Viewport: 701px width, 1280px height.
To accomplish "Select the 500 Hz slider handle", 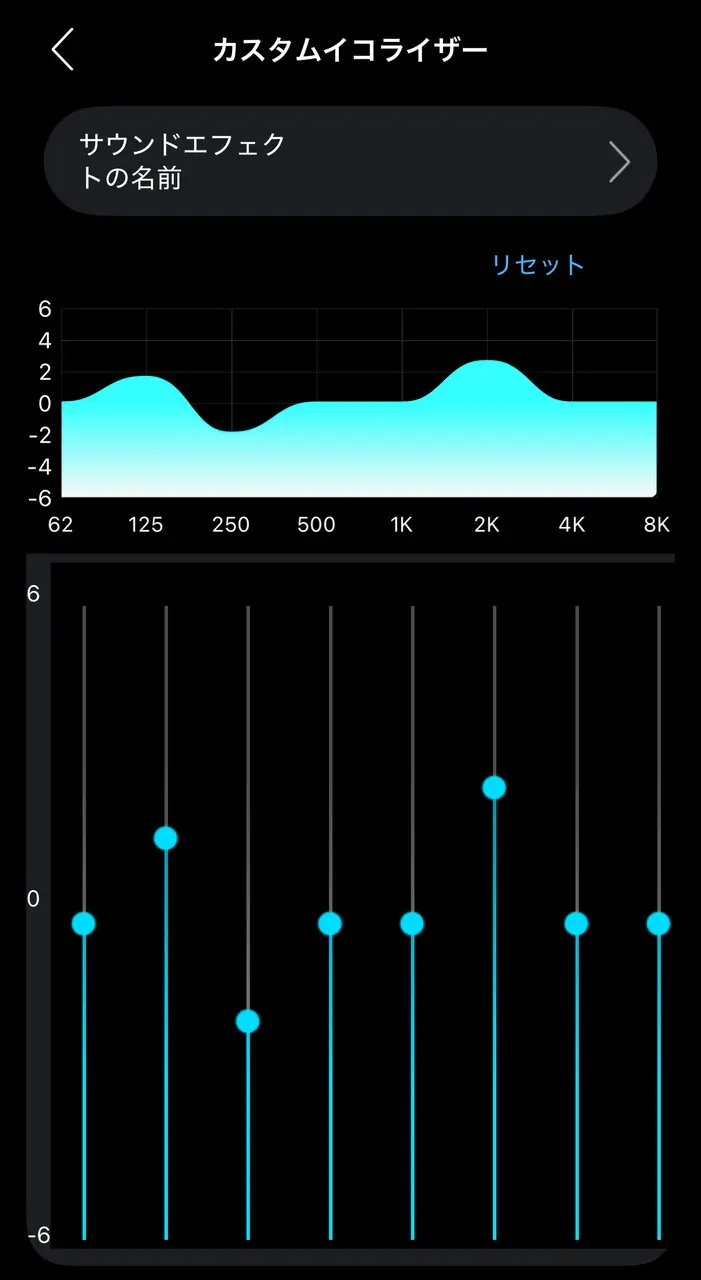I will point(330,923).
